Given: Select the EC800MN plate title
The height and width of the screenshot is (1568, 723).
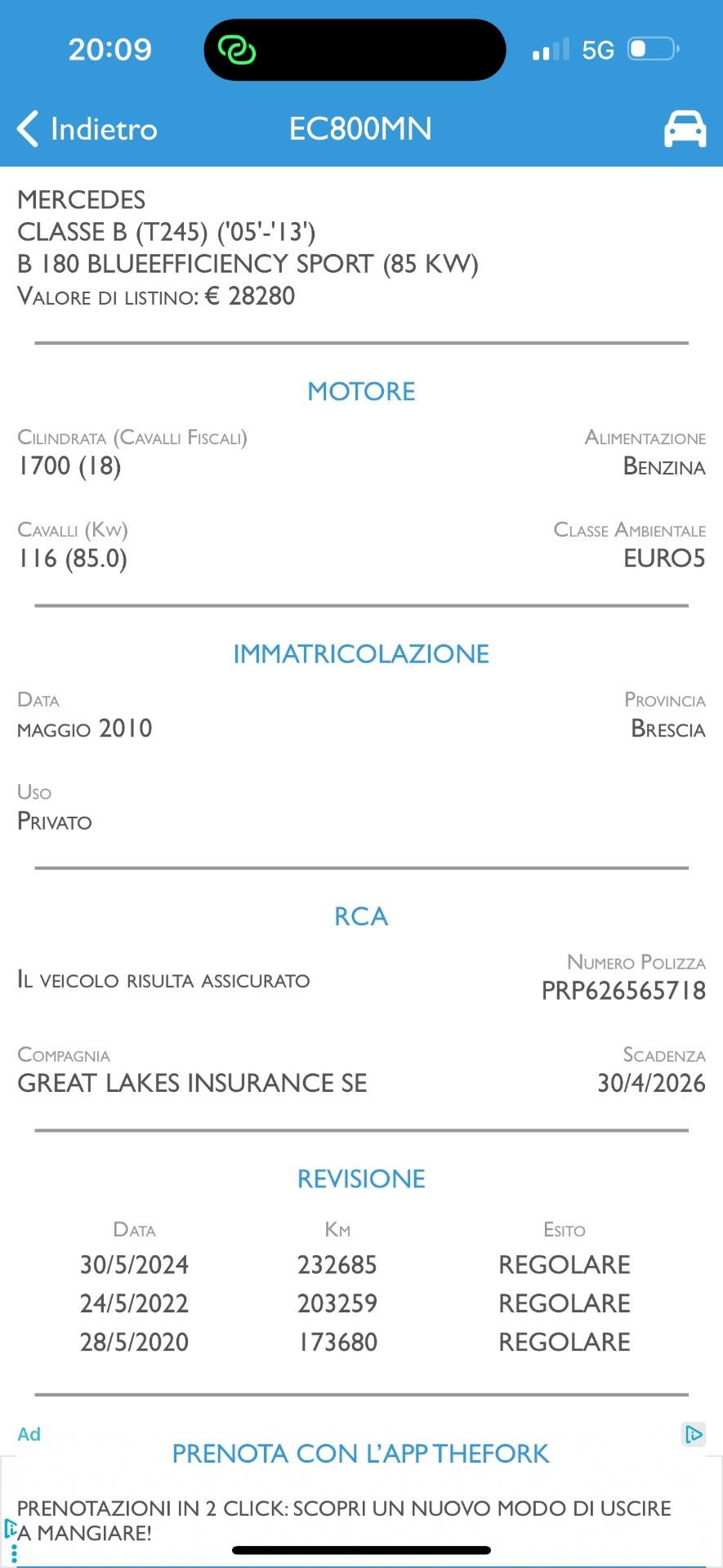Looking at the screenshot, I should 360,128.
